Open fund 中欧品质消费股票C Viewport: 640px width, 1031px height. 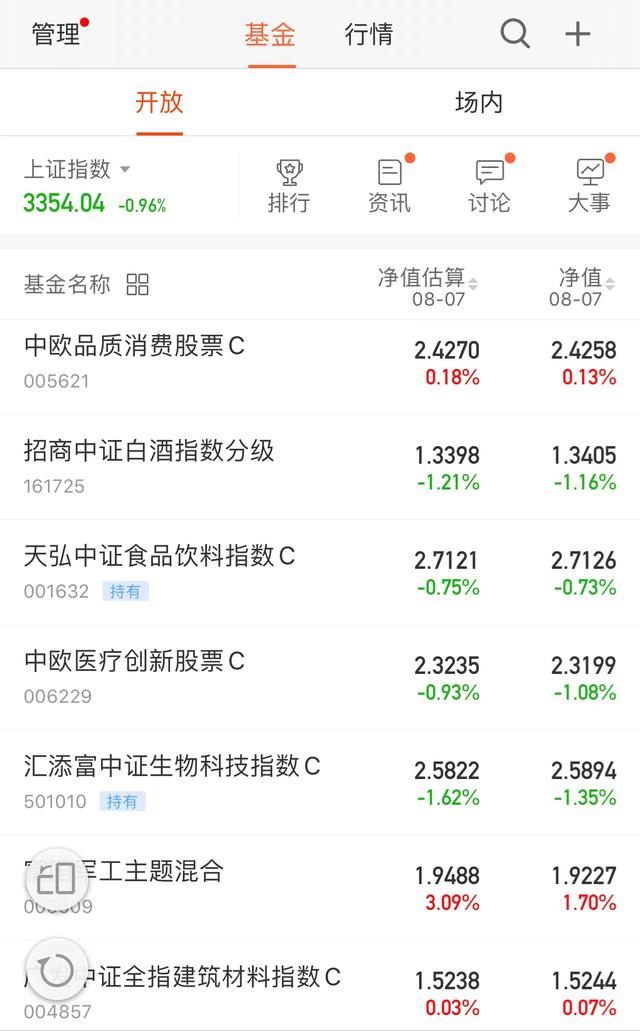[x=320, y=367]
